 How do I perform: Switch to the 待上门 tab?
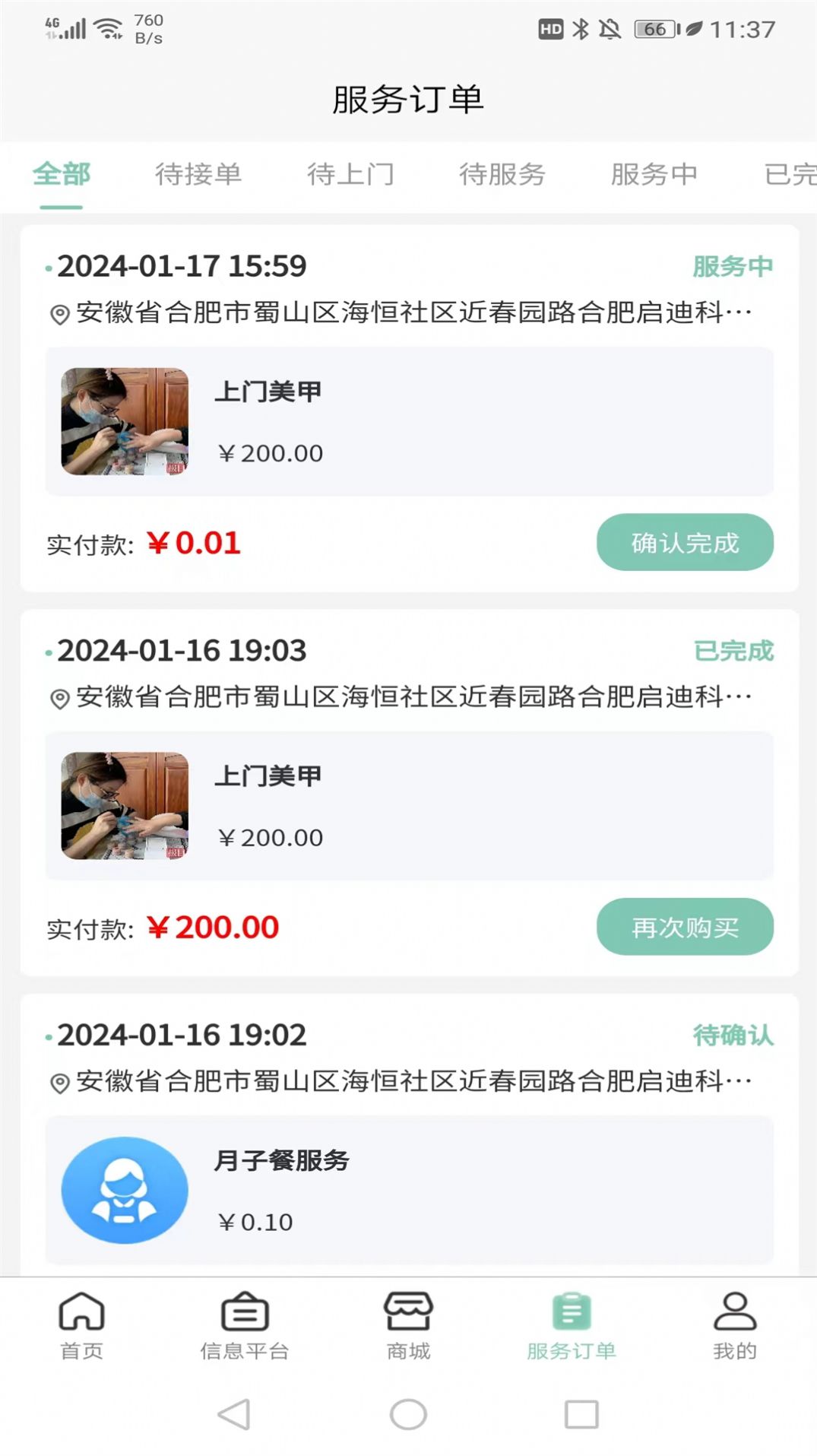[x=353, y=174]
